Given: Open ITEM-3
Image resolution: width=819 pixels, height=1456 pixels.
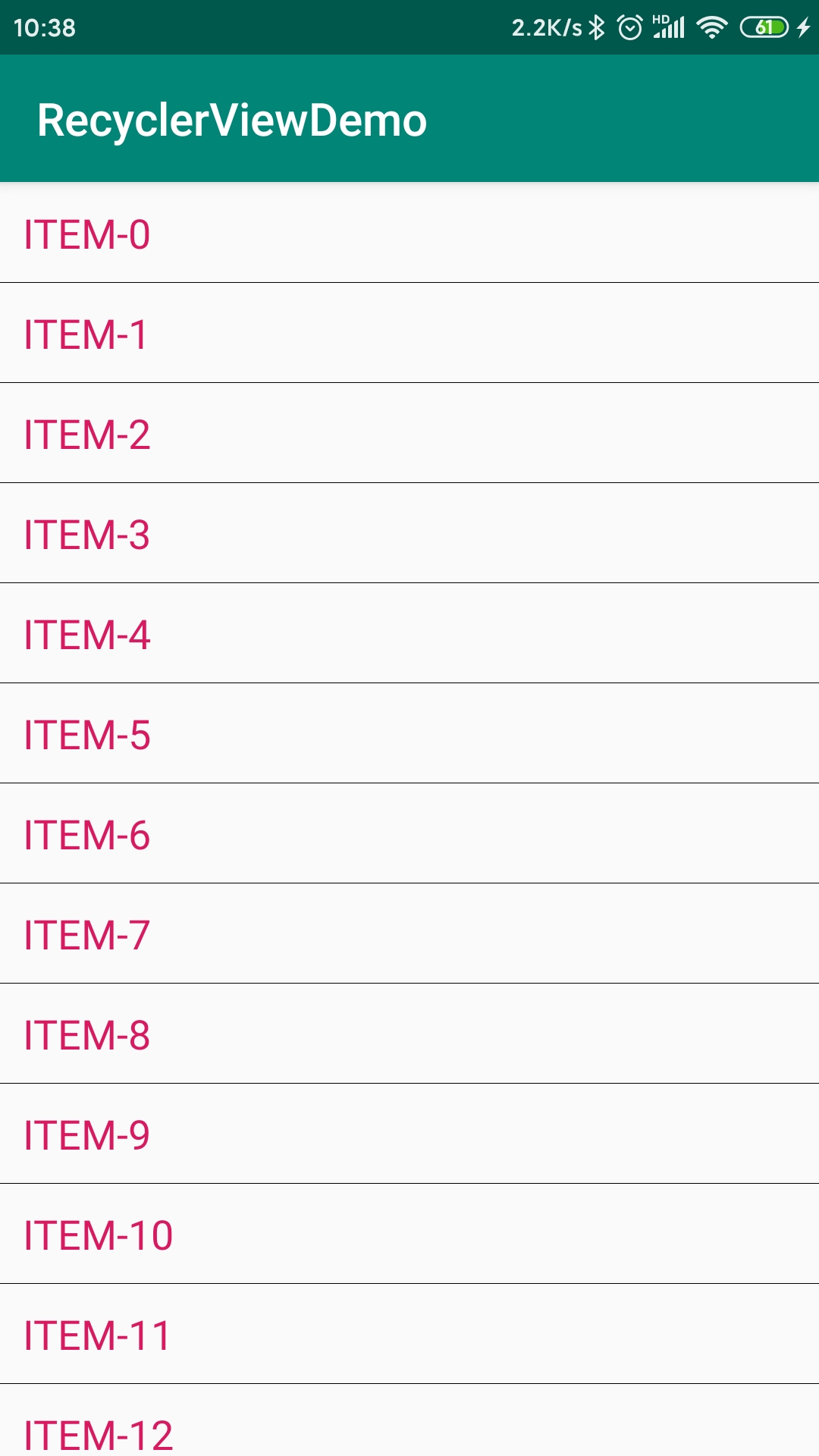Looking at the screenshot, I should click(x=409, y=533).
